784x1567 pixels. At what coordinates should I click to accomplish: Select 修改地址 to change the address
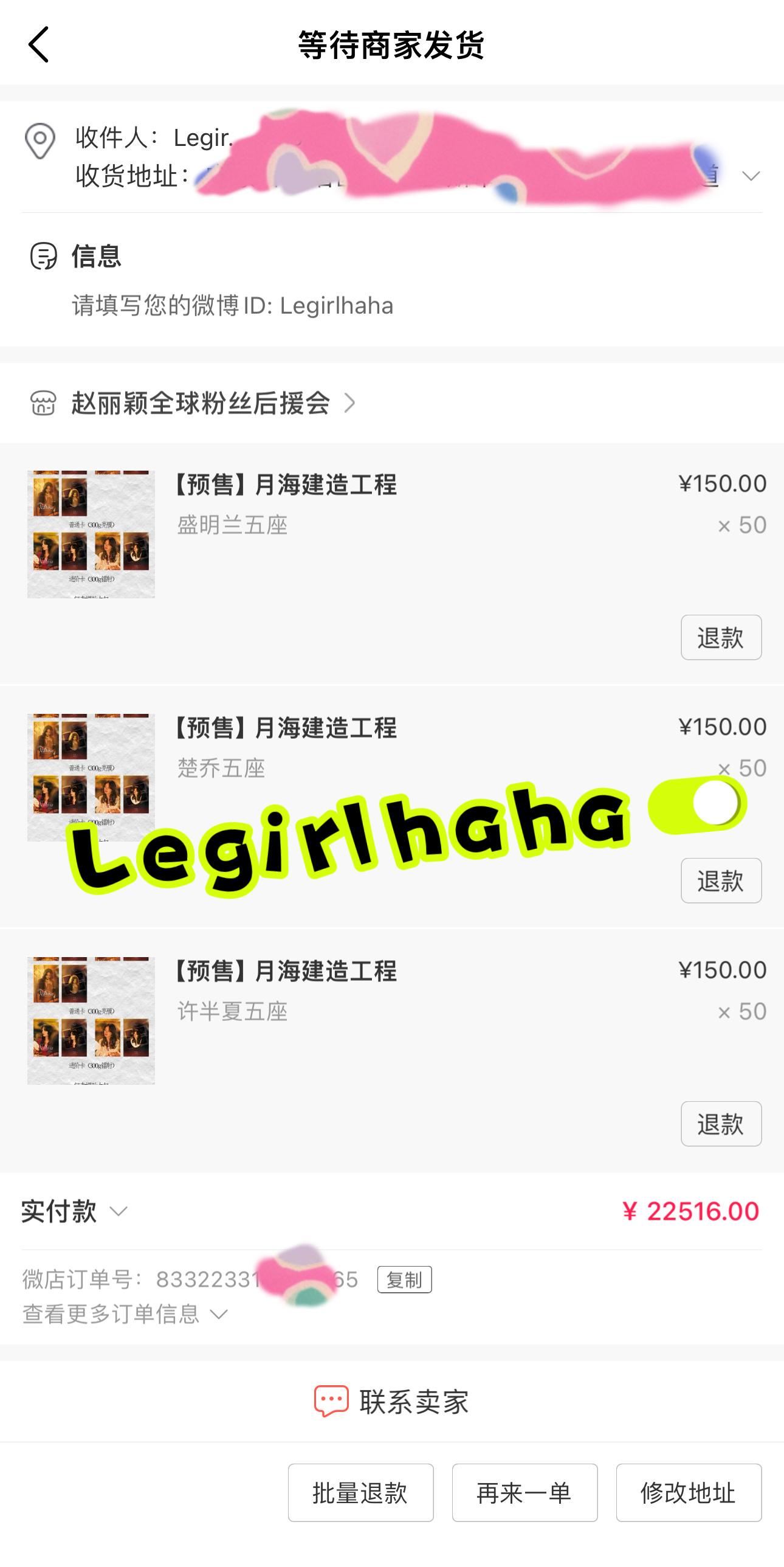(689, 1493)
